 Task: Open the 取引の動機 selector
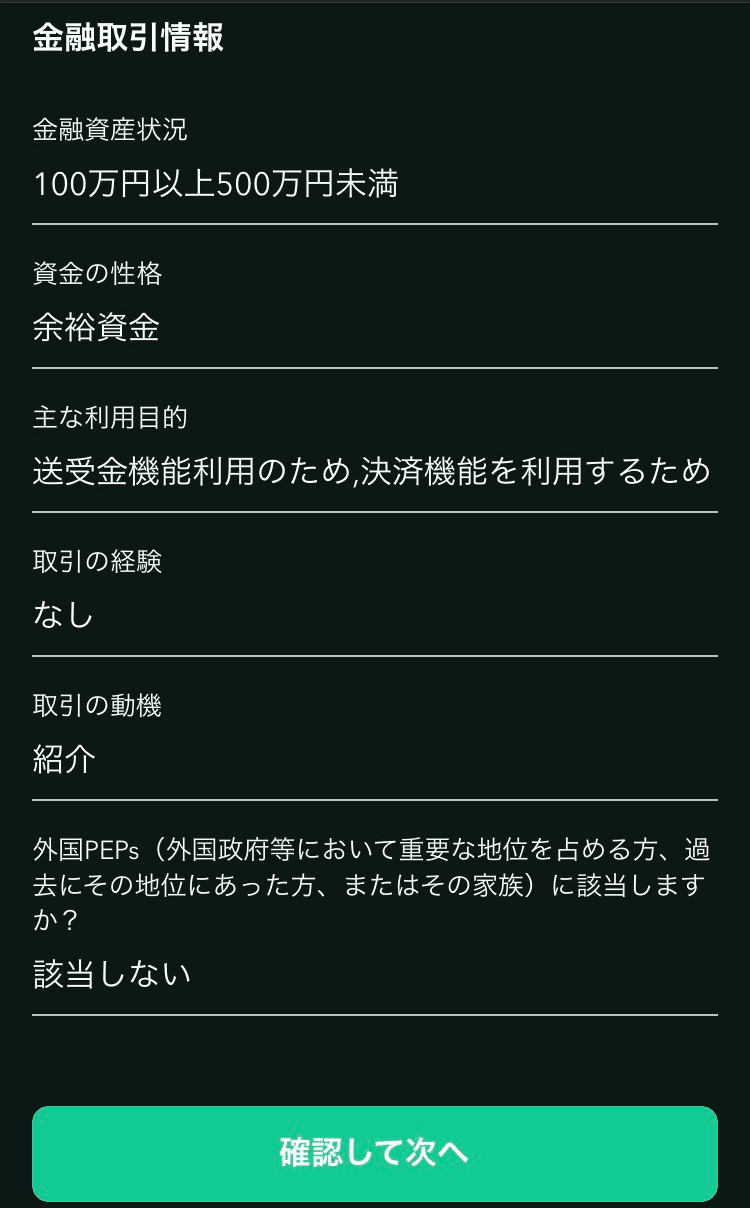pyautogui.click(x=375, y=761)
